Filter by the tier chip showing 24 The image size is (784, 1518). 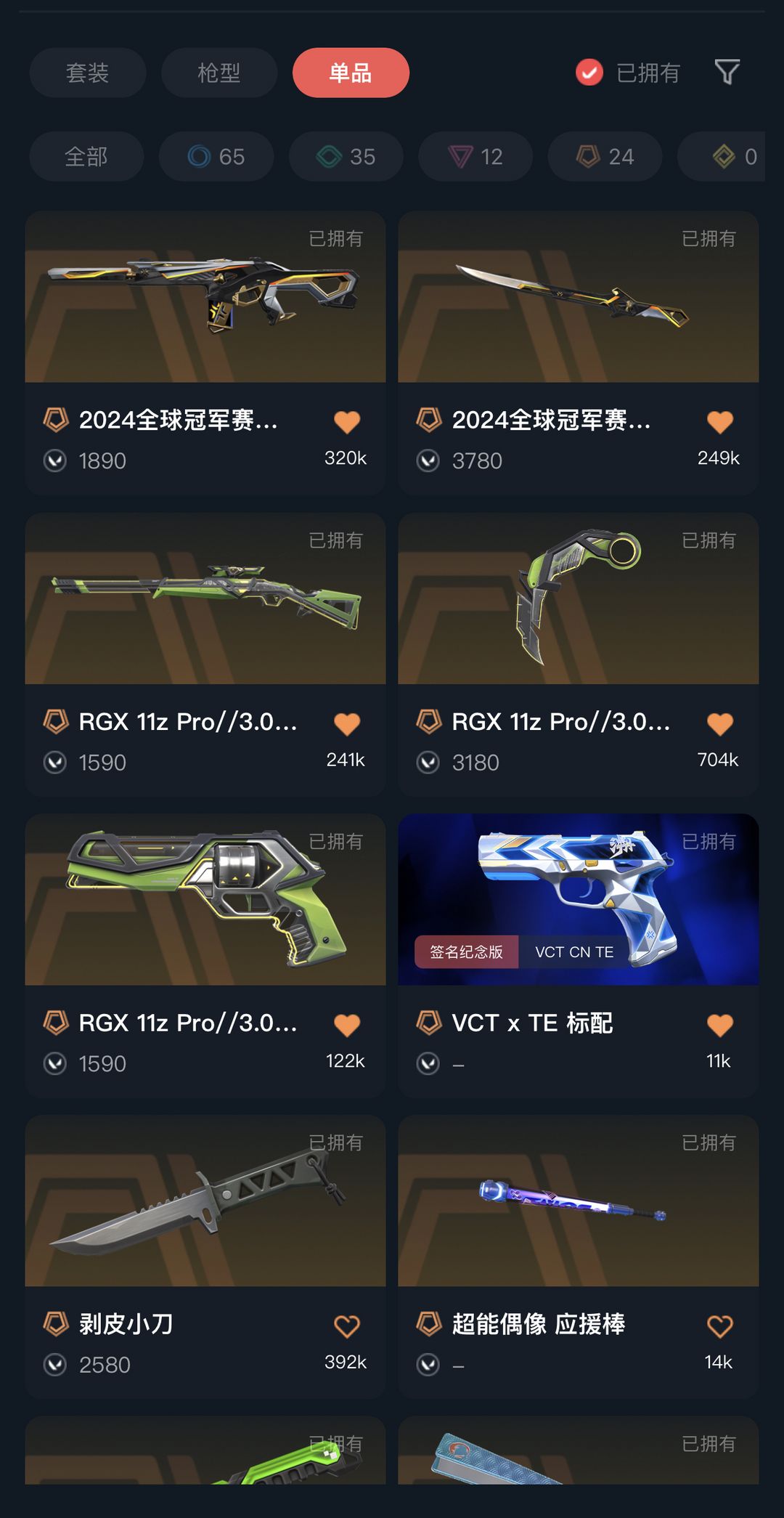click(605, 156)
